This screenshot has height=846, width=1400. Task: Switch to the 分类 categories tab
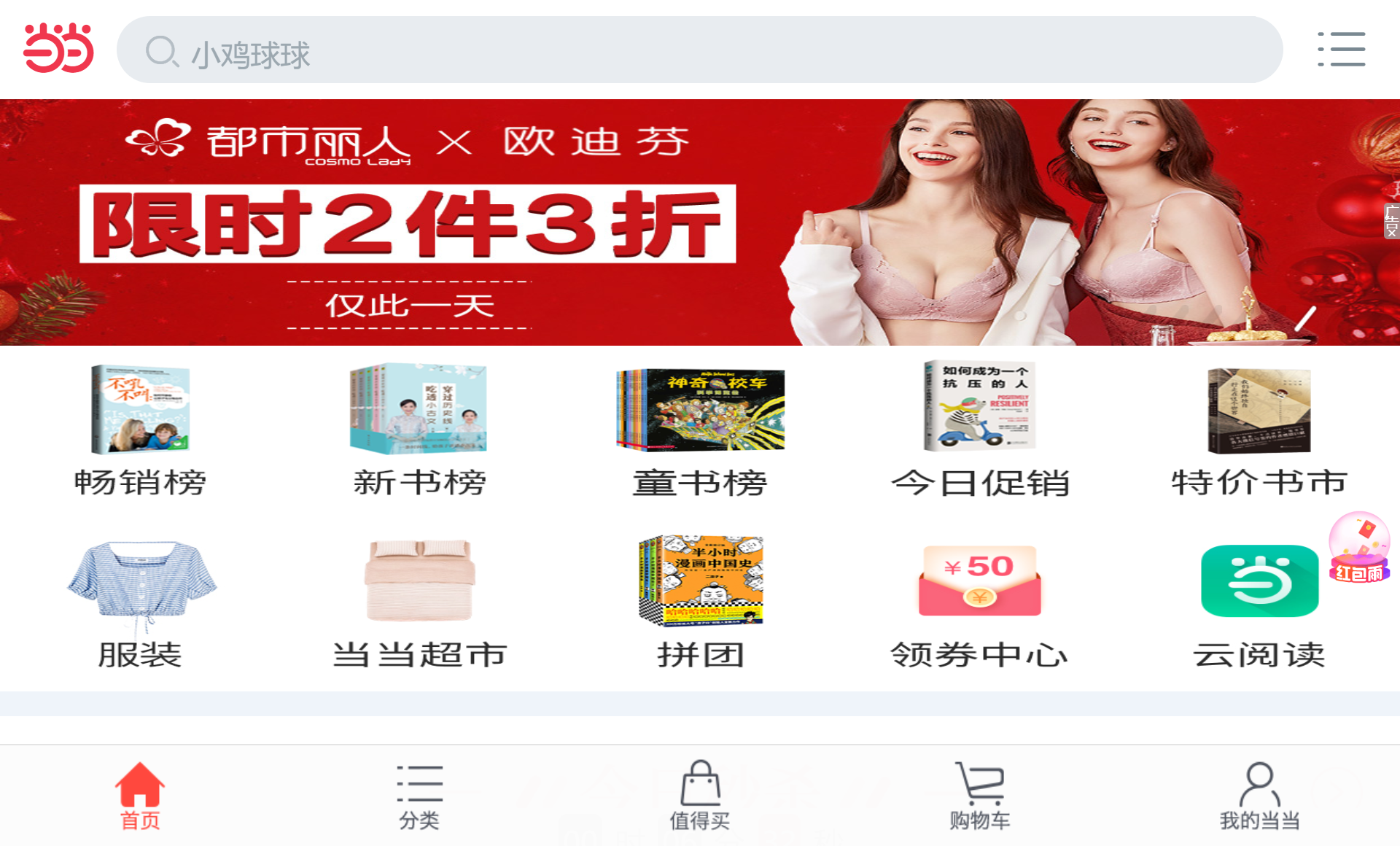419,796
